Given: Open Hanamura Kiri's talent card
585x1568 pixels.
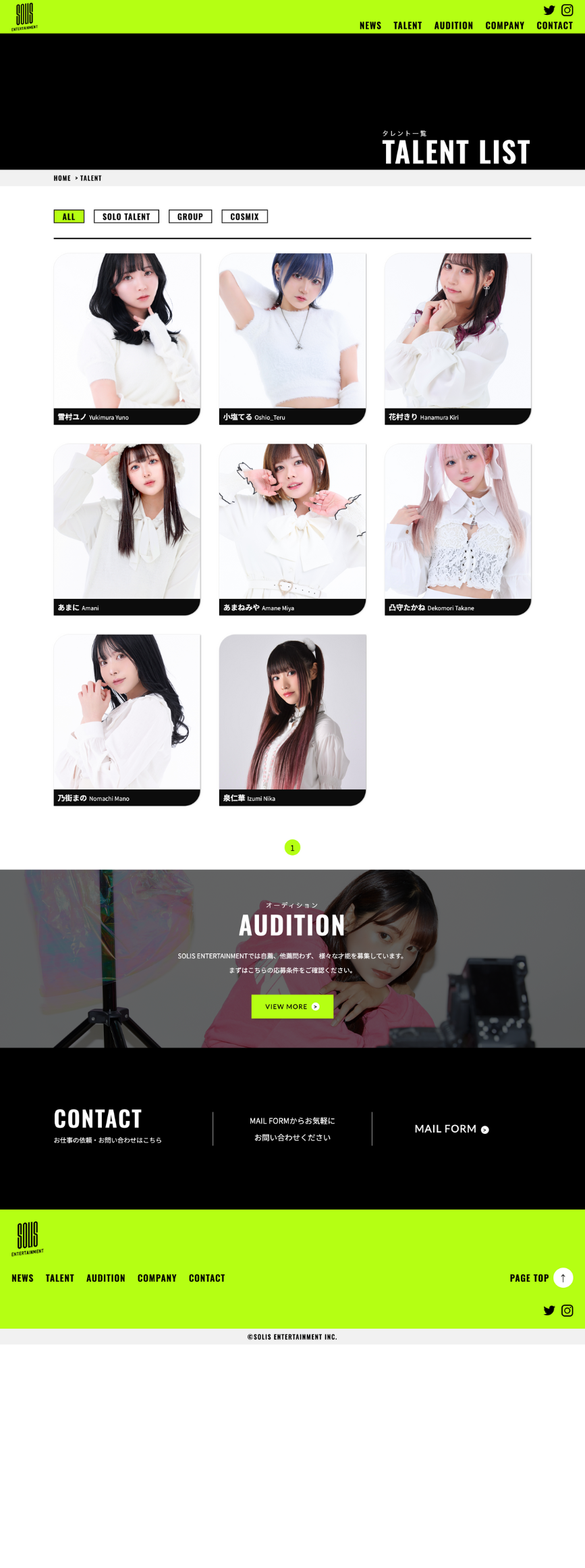Looking at the screenshot, I should pos(457,338).
